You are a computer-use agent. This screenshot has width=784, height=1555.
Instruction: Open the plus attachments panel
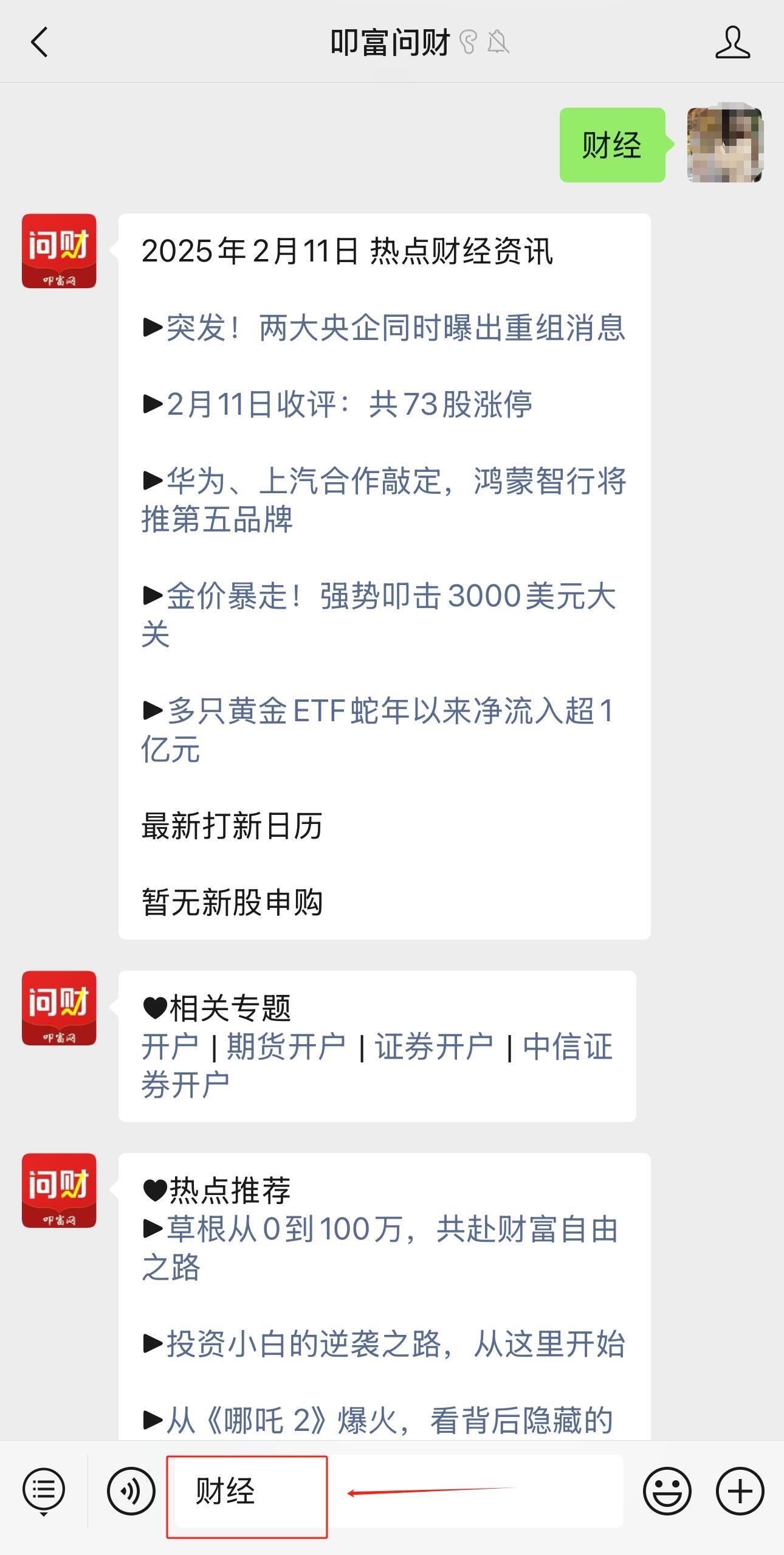pyautogui.click(x=740, y=1491)
